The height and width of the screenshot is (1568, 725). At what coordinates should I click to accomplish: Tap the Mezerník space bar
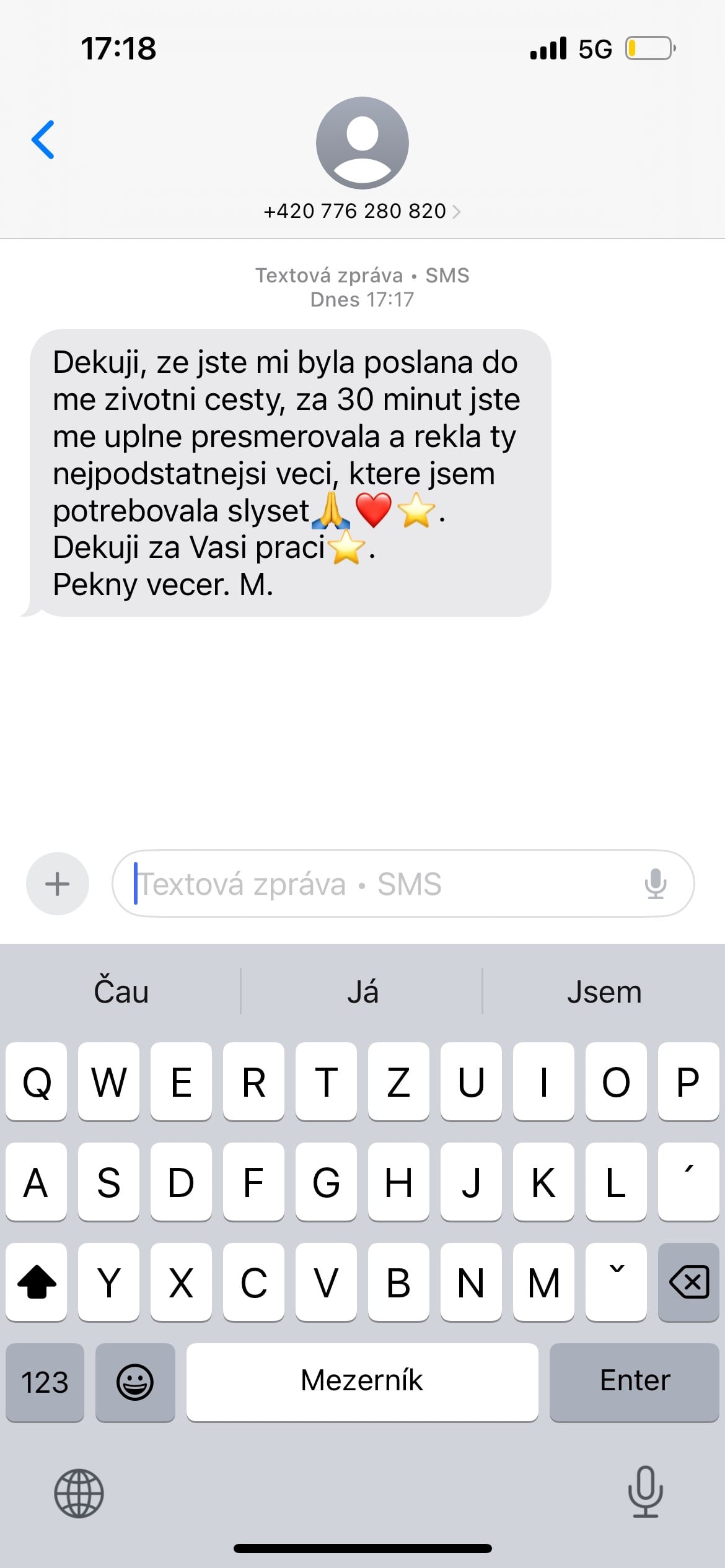click(362, 1382)
